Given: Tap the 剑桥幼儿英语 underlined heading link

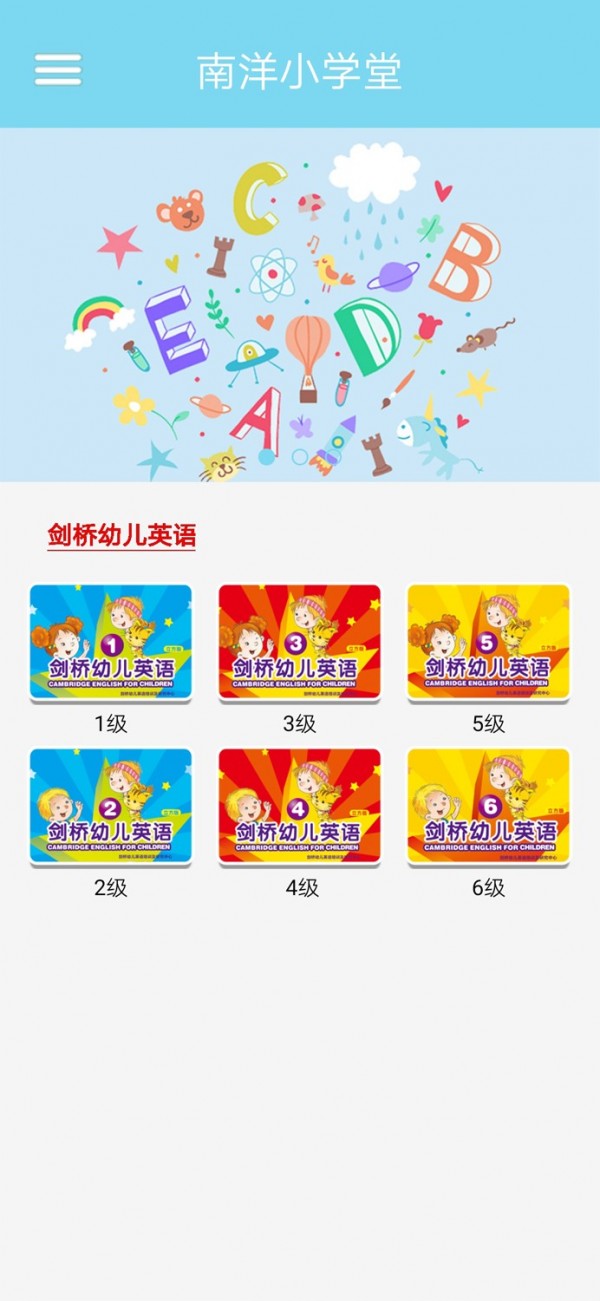Looking at the screenshot, I should tap(121, 536).
